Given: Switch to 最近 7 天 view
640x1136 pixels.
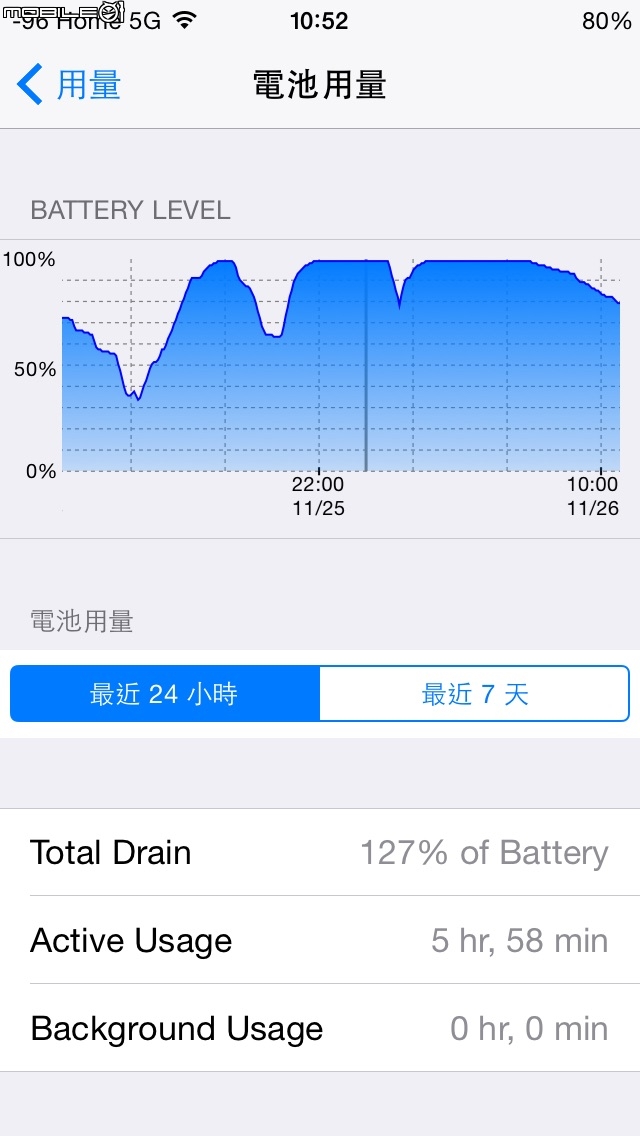Looking at the screenshot, I should [475, 694].
